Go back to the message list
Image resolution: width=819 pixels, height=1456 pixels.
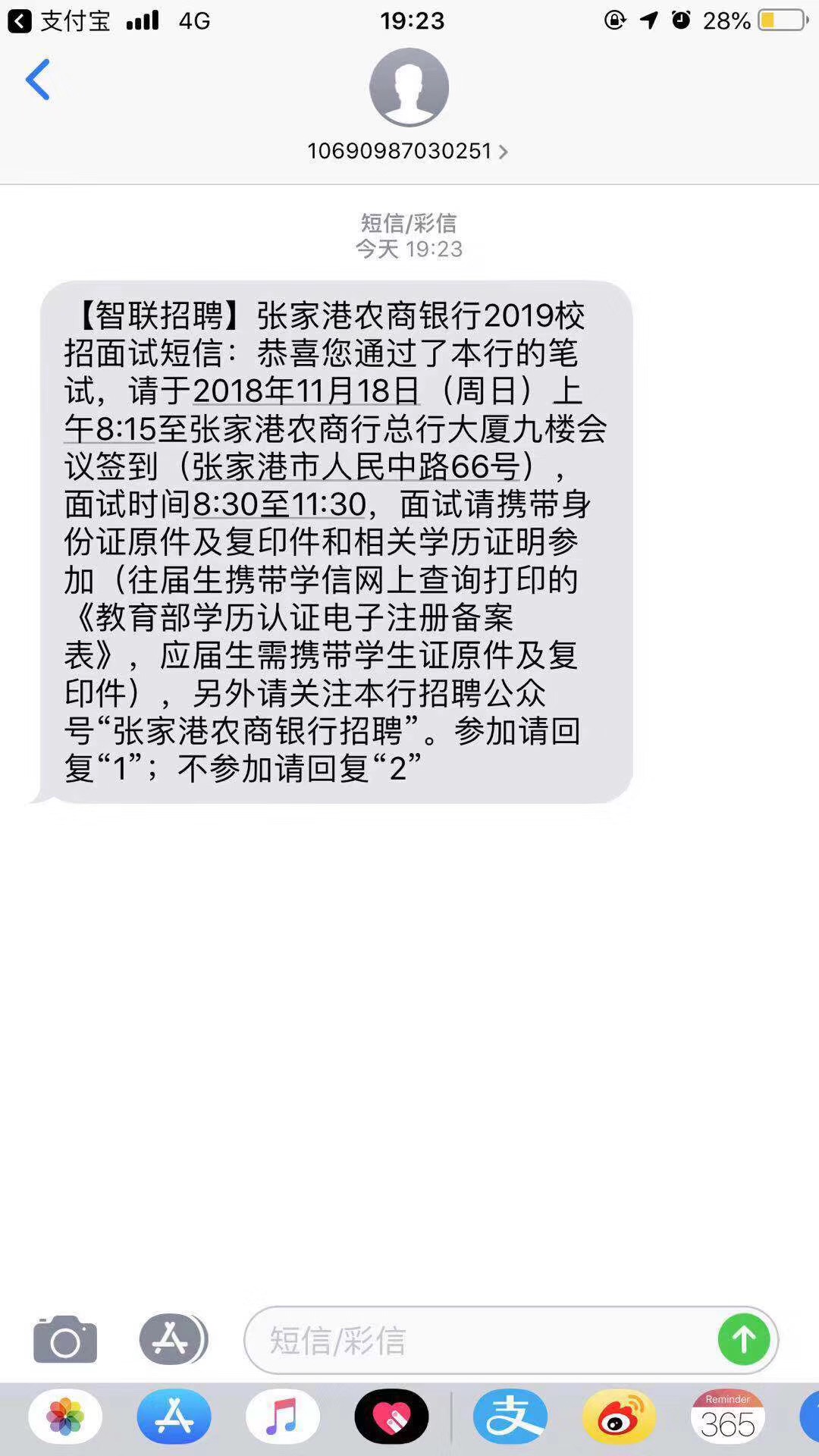pyautogui.click(x=38, y=80)
